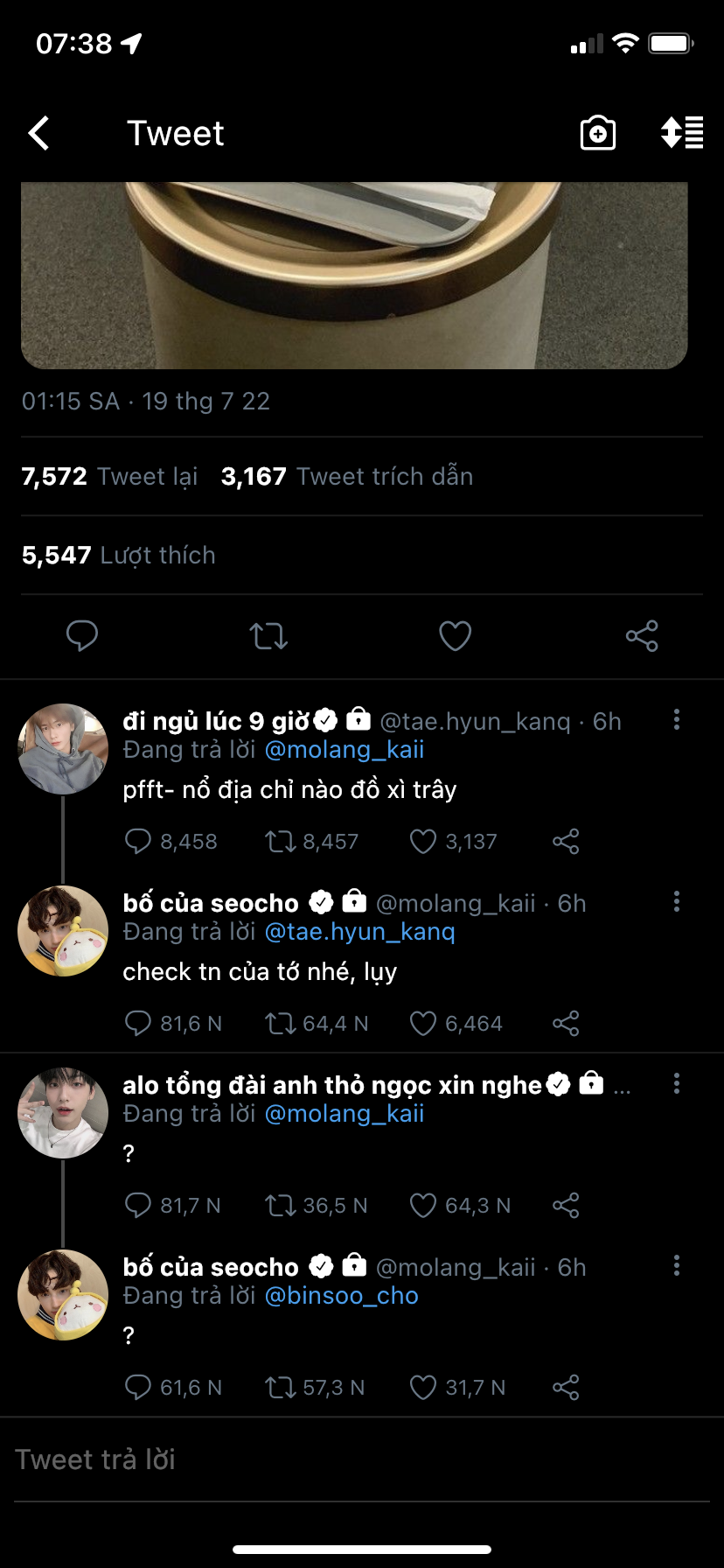724x1568 pixels.
Task: Go back from the Tweet screen
Action: (x=39, y=134)
